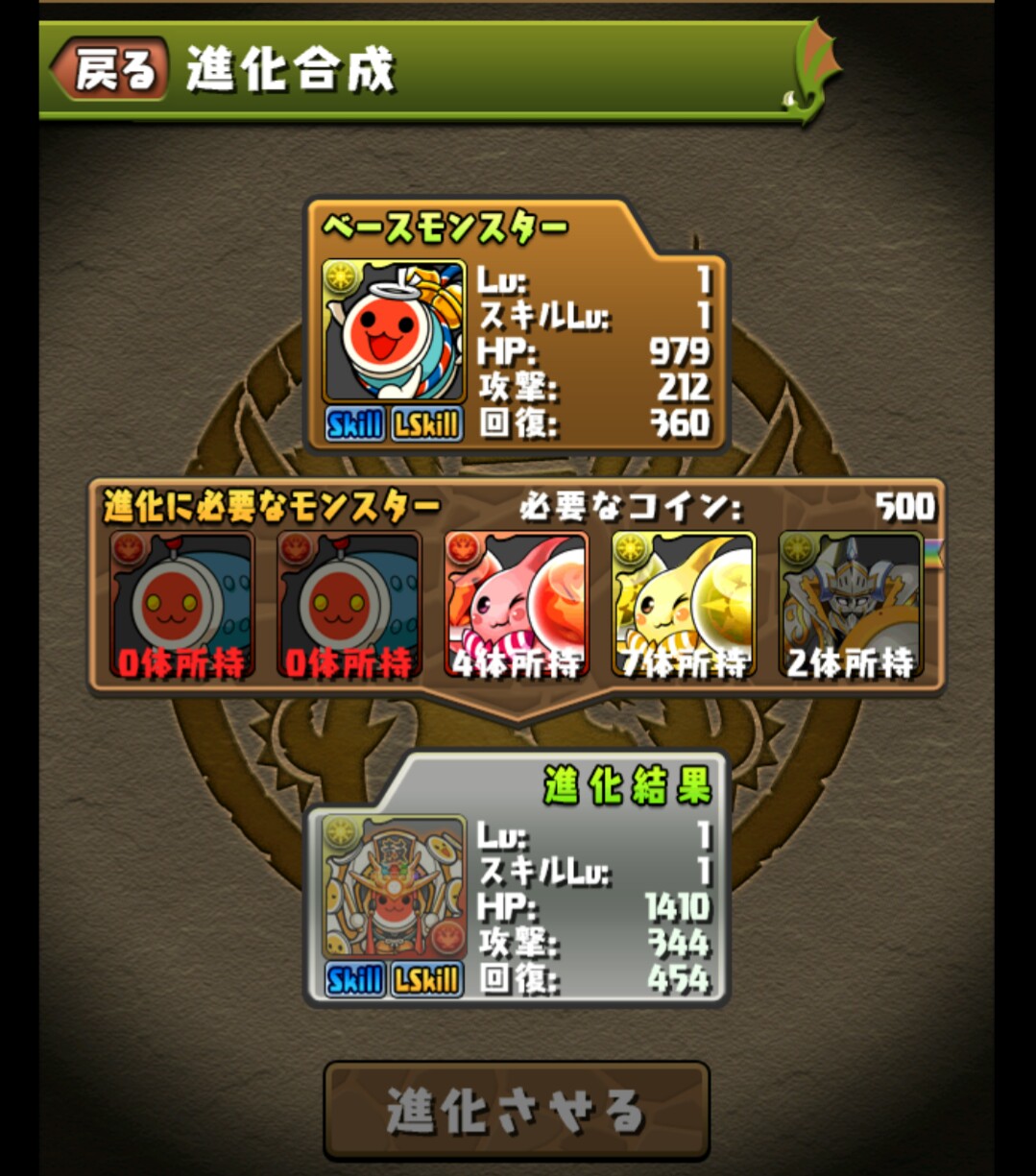Open the base monster drum icon

[394, 331]
